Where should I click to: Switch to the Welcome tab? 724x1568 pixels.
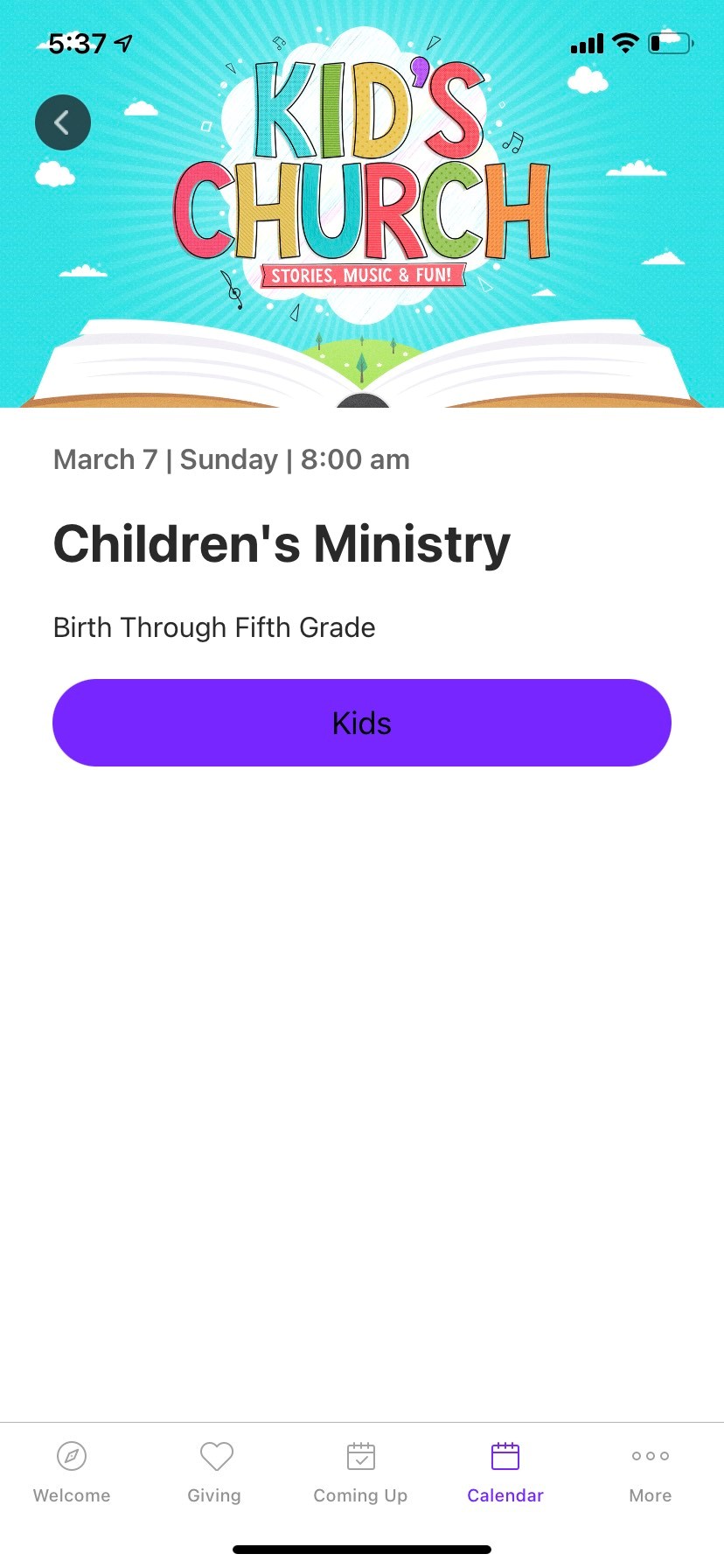(72, 1473)
